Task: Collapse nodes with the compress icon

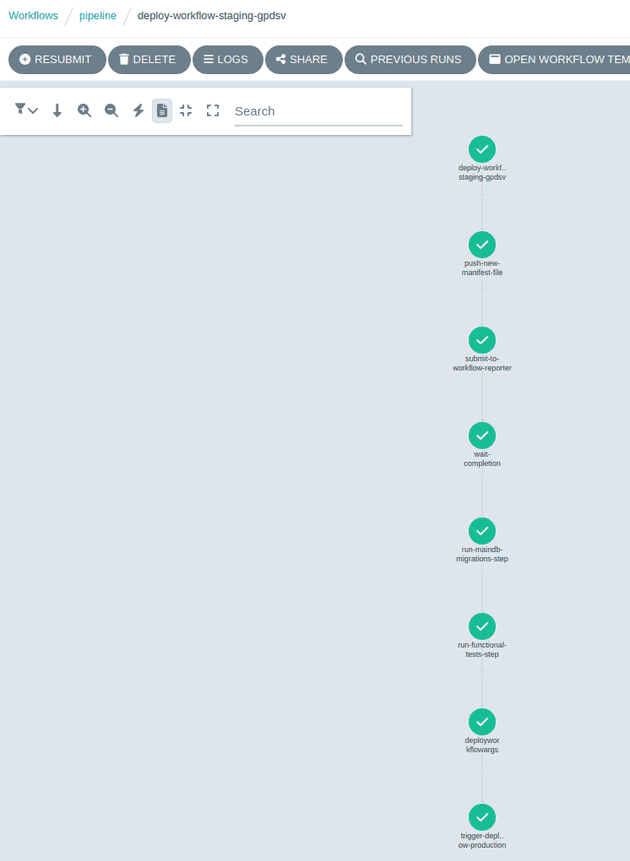Action: click(186, 111)
